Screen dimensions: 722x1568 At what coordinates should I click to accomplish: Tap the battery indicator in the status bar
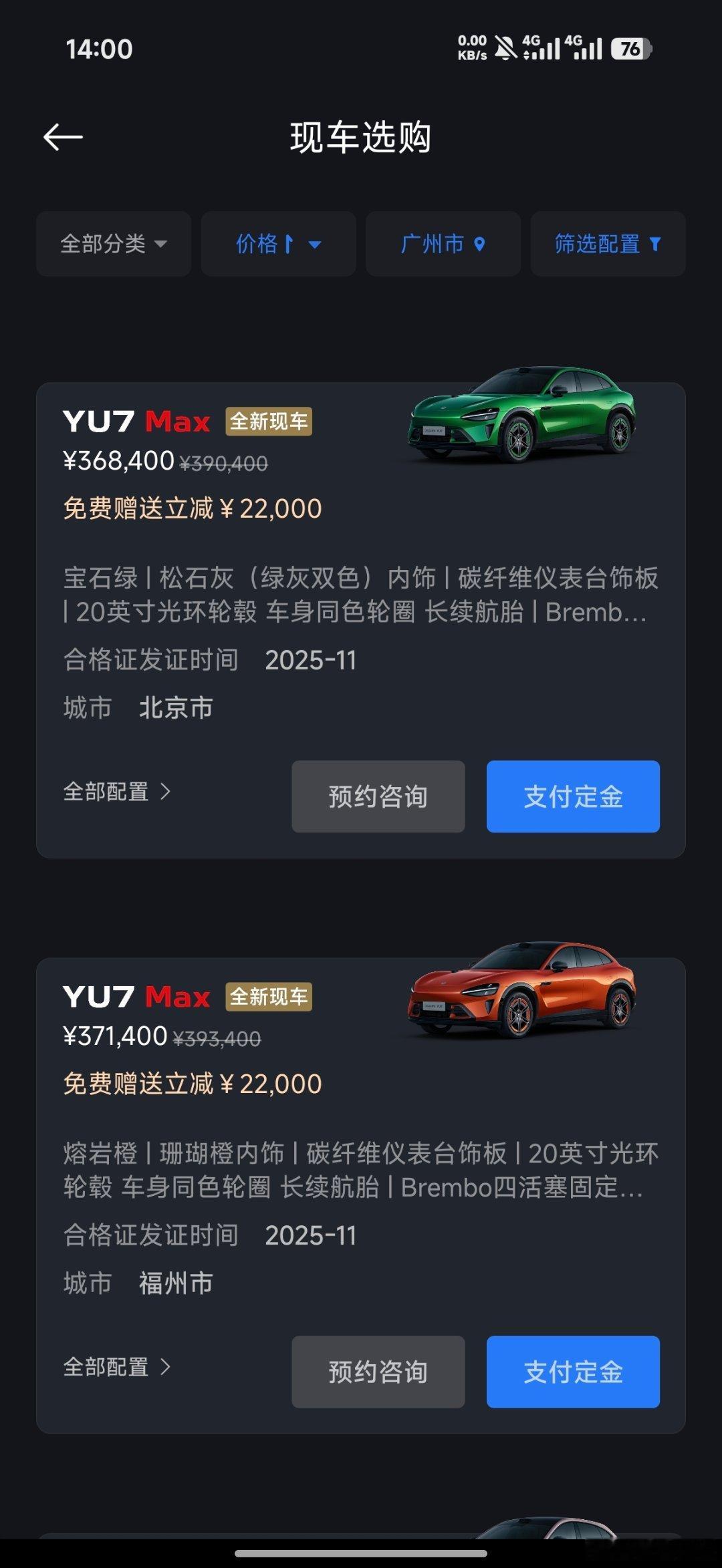coord(631,48)
